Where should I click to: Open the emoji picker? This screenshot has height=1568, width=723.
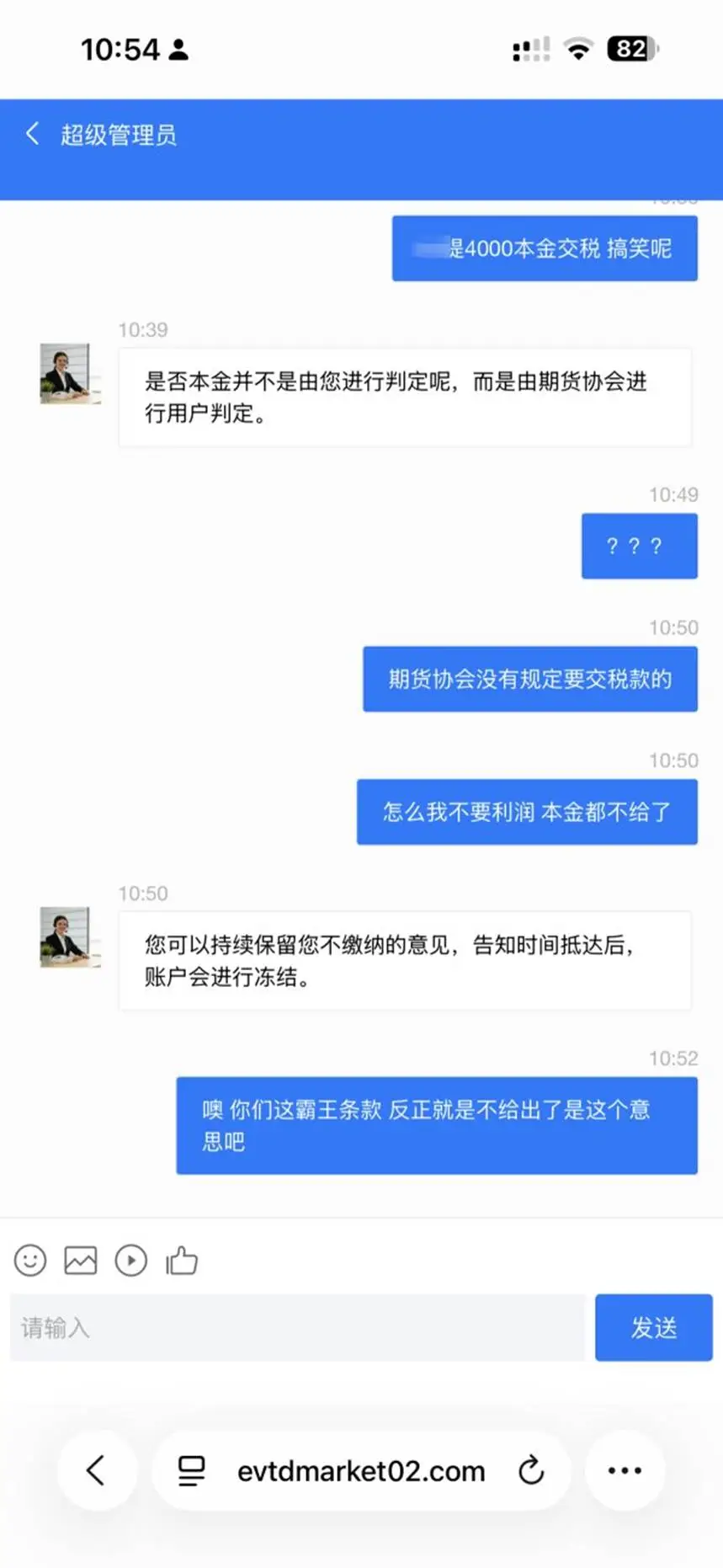click(x=30, y=1260)
